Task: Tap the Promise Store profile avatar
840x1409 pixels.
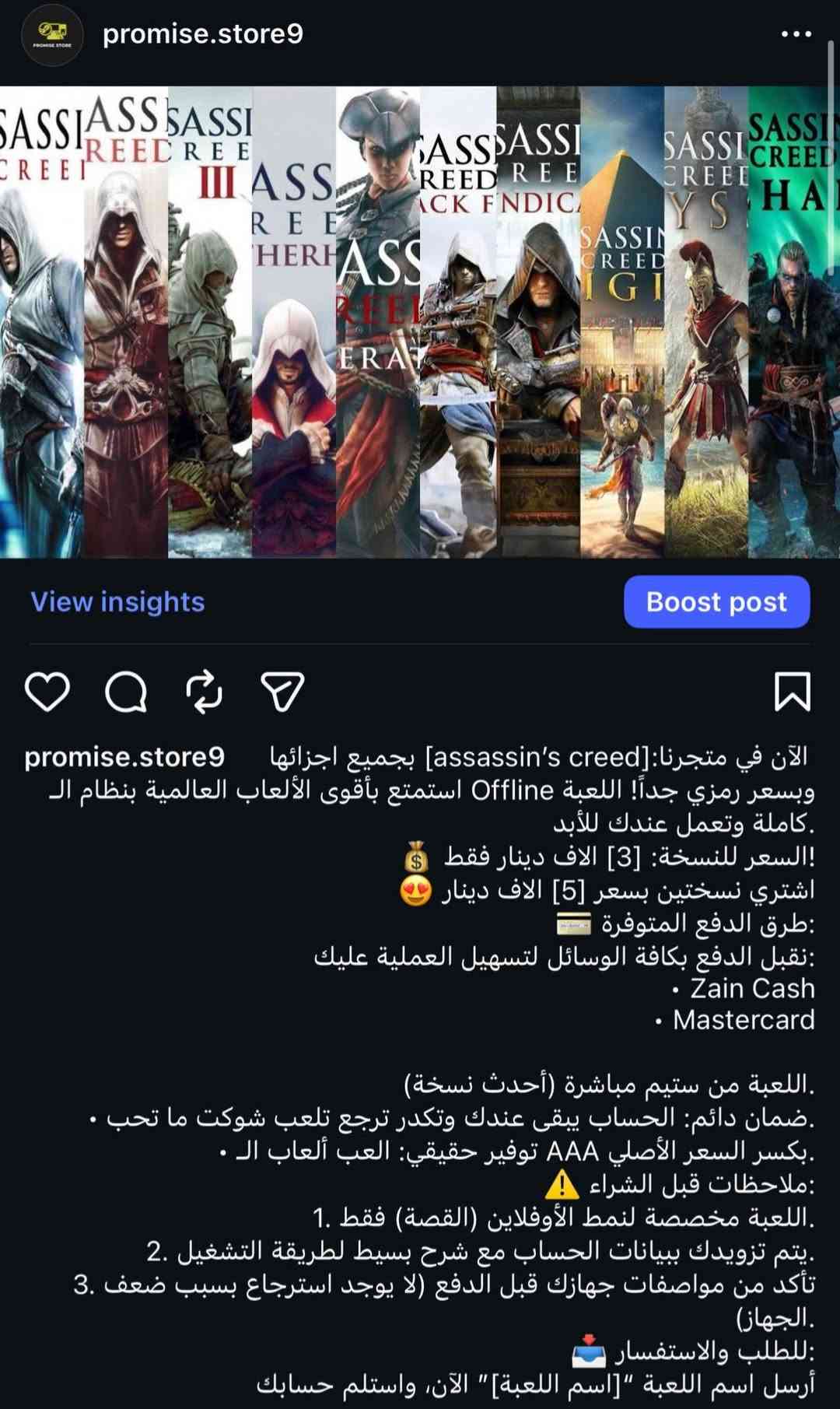Action: 52,35
